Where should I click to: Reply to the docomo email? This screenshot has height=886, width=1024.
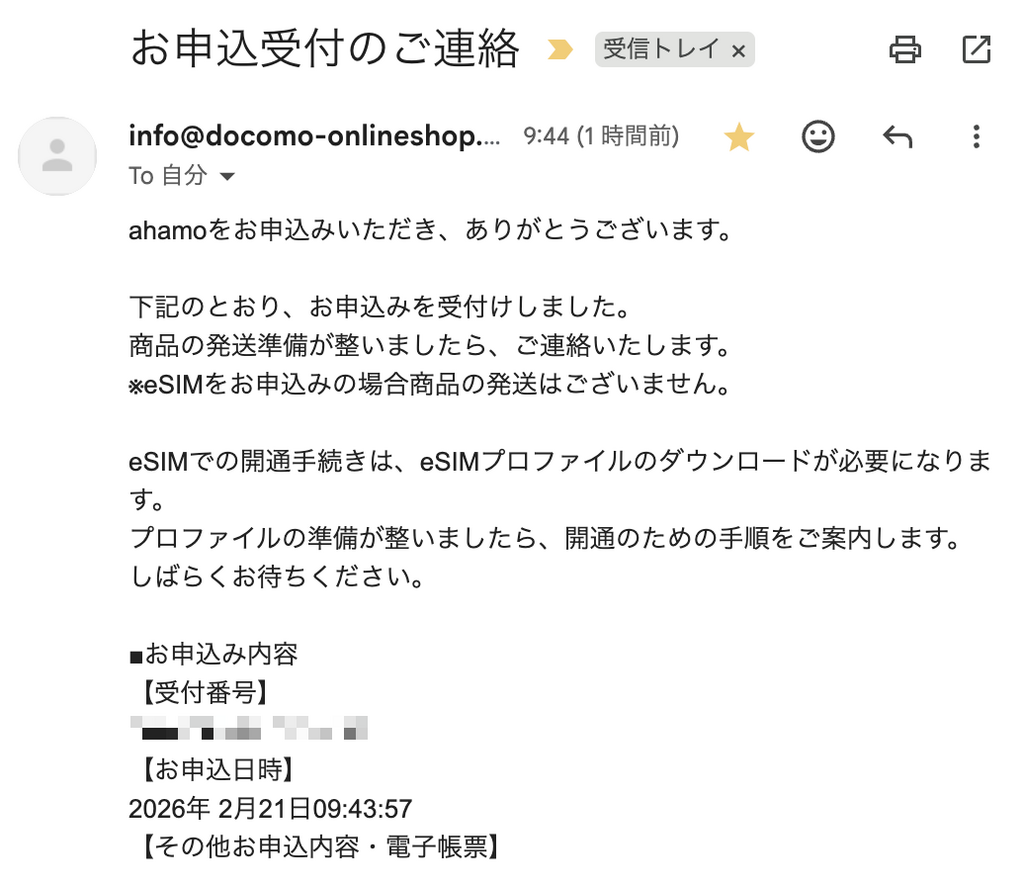click(898, 137)
